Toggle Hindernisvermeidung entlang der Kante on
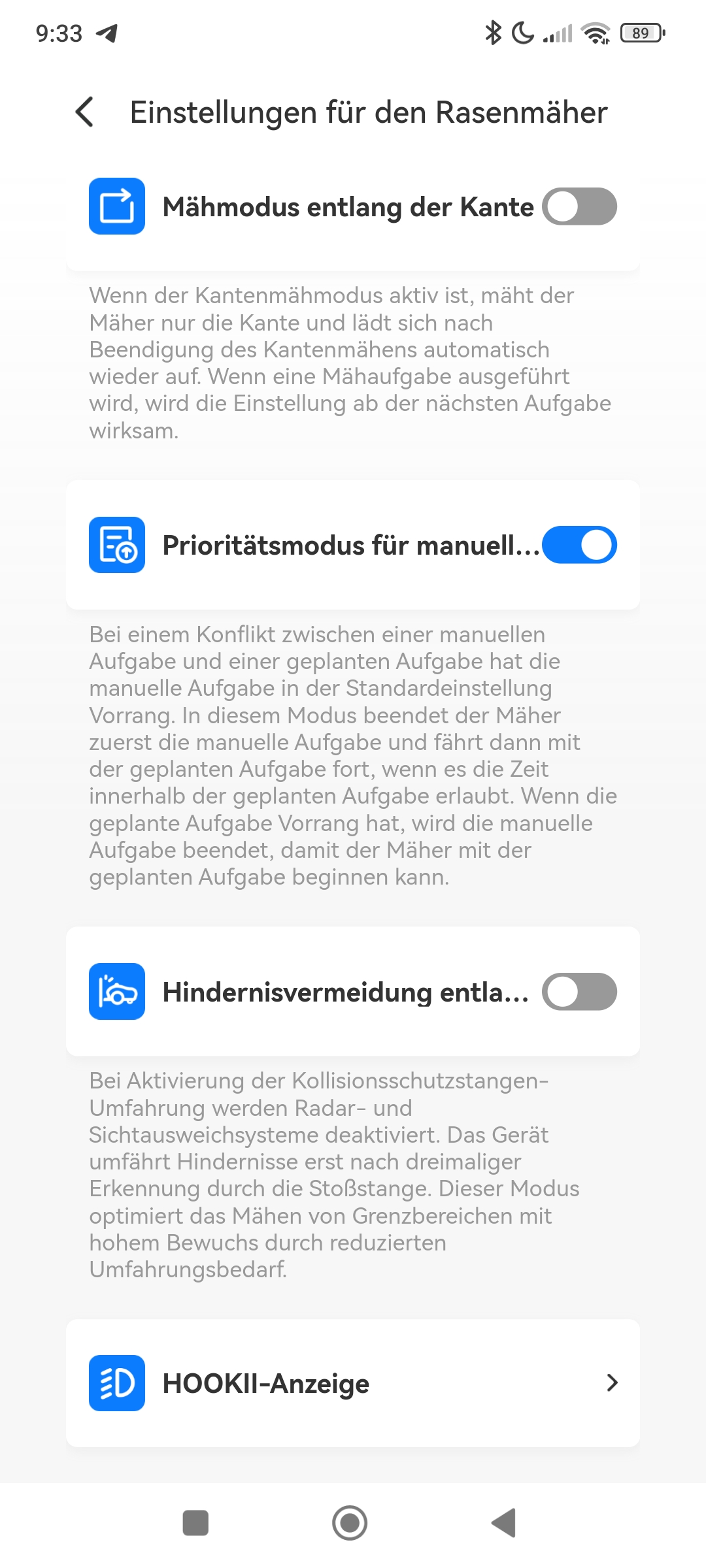Viewport: 706px width, 1568px height. 579,992
